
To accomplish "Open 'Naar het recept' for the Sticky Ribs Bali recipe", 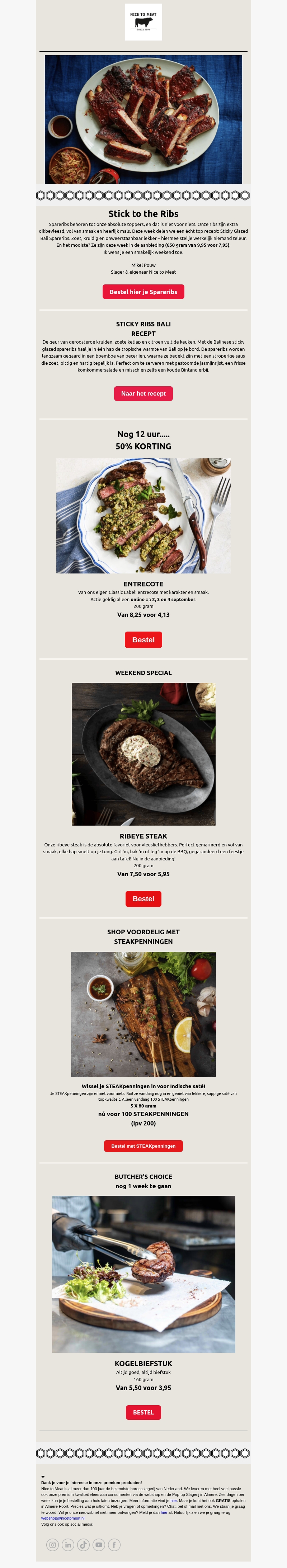I will point(143,393).
